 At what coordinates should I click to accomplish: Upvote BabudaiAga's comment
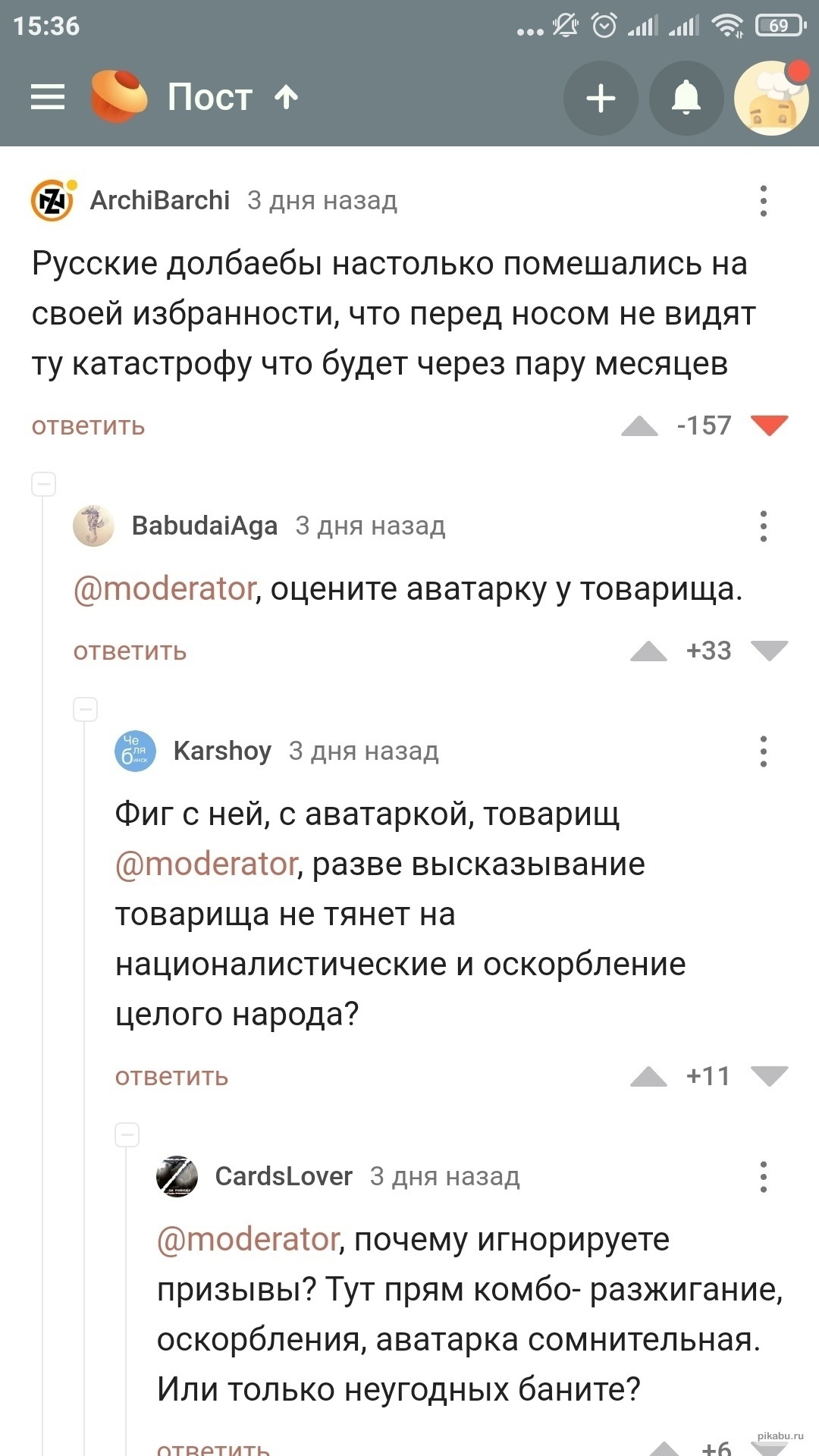point(648,651)
